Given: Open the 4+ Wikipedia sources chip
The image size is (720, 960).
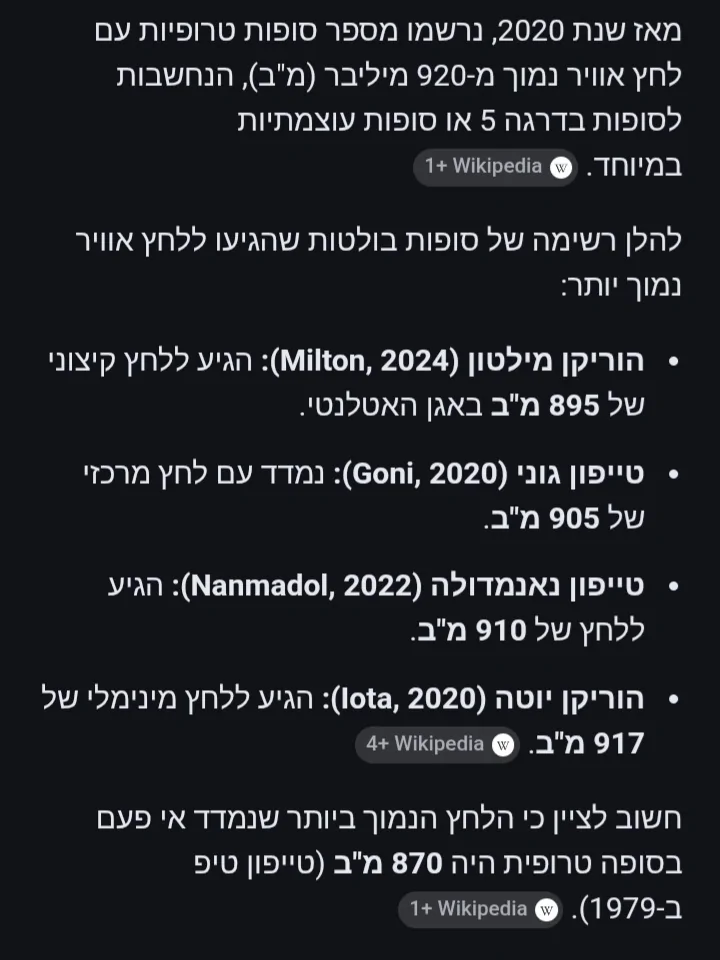Looking at the screenshot, I should pos(437,744).
